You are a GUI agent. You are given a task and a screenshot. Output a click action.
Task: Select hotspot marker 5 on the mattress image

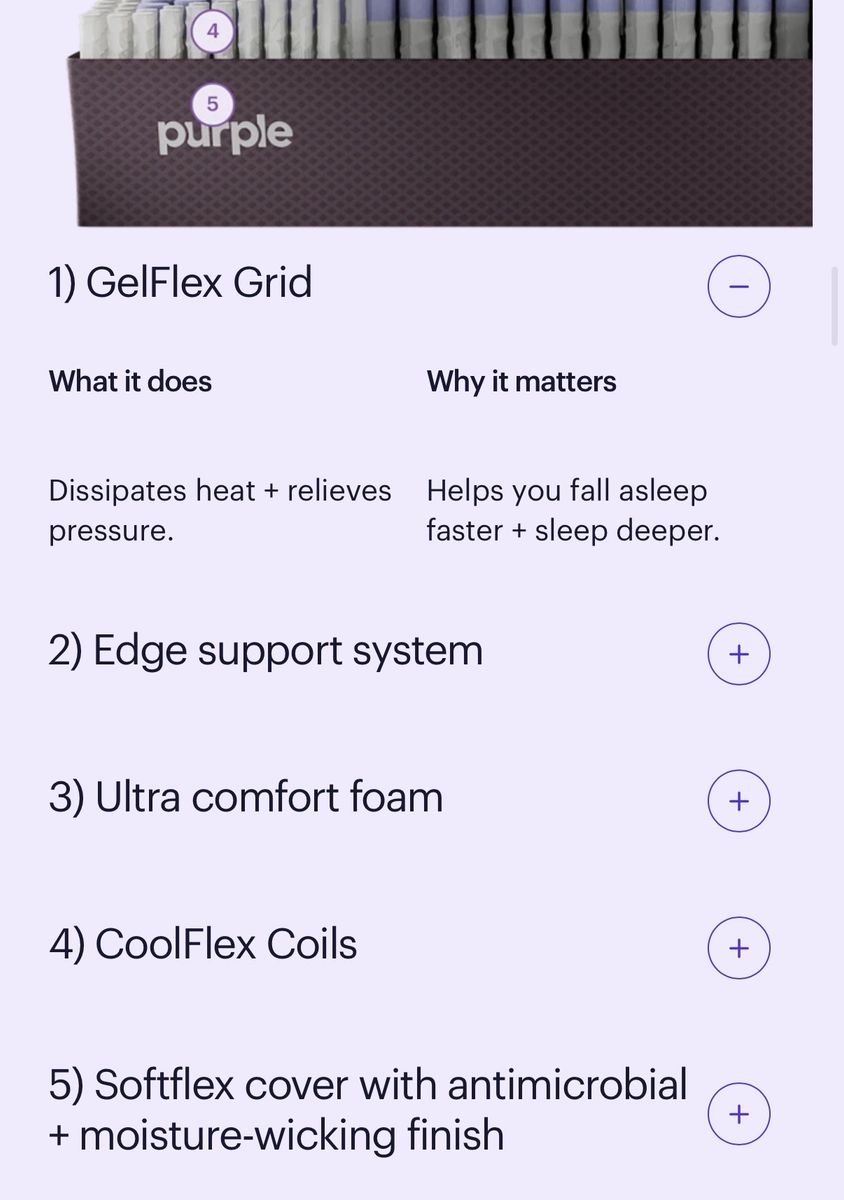tap(212, 104)
